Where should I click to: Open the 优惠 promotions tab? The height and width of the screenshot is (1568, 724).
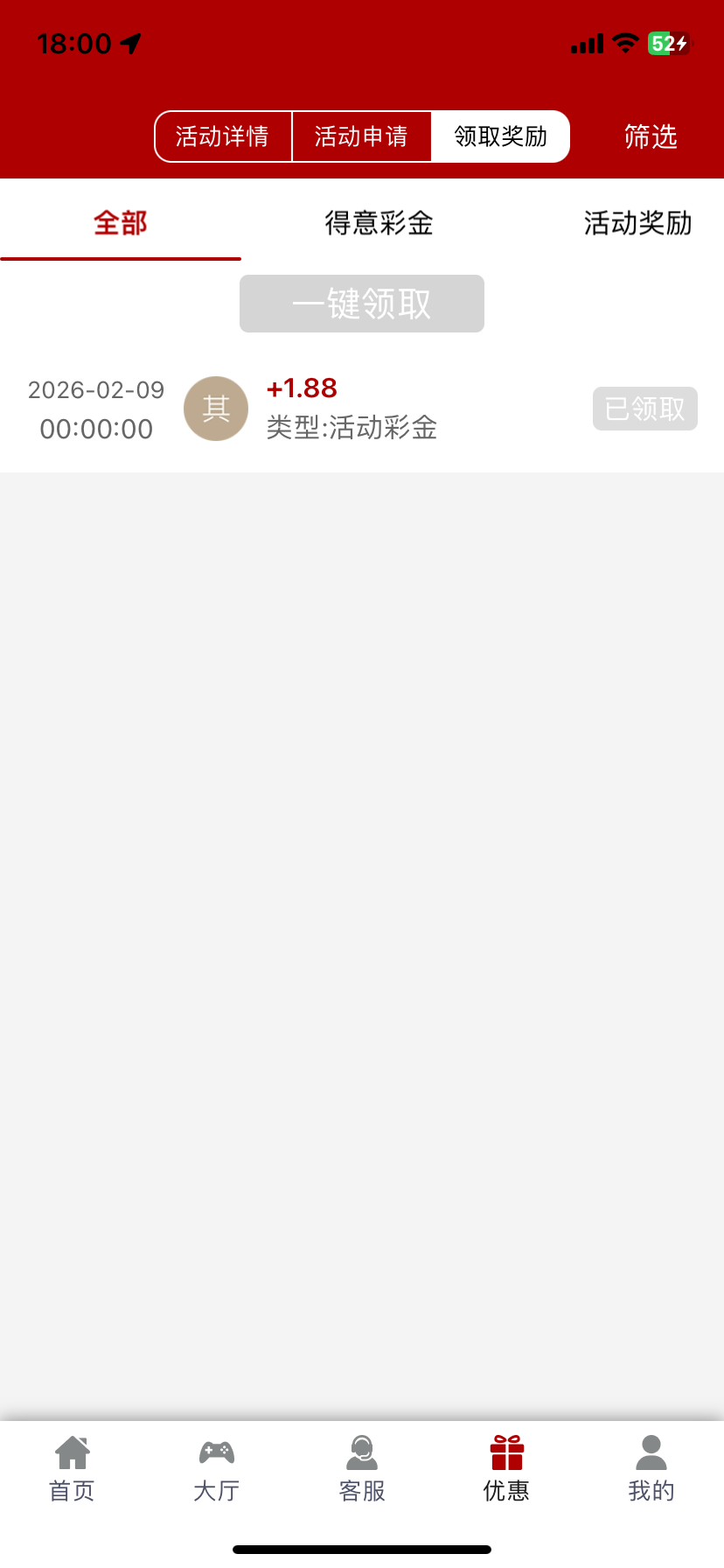pyautogui.click(x=506, y=1469)
